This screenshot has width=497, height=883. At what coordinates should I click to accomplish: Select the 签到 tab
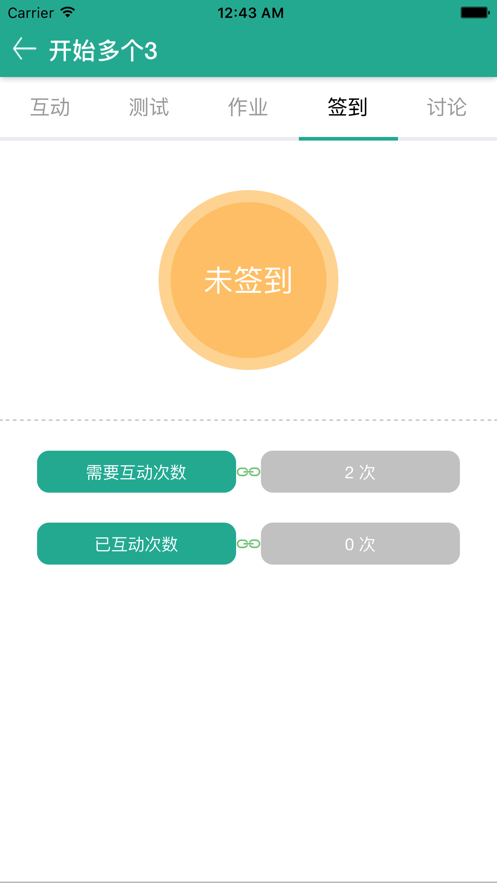pyautogui.click(x=348, y=107)
